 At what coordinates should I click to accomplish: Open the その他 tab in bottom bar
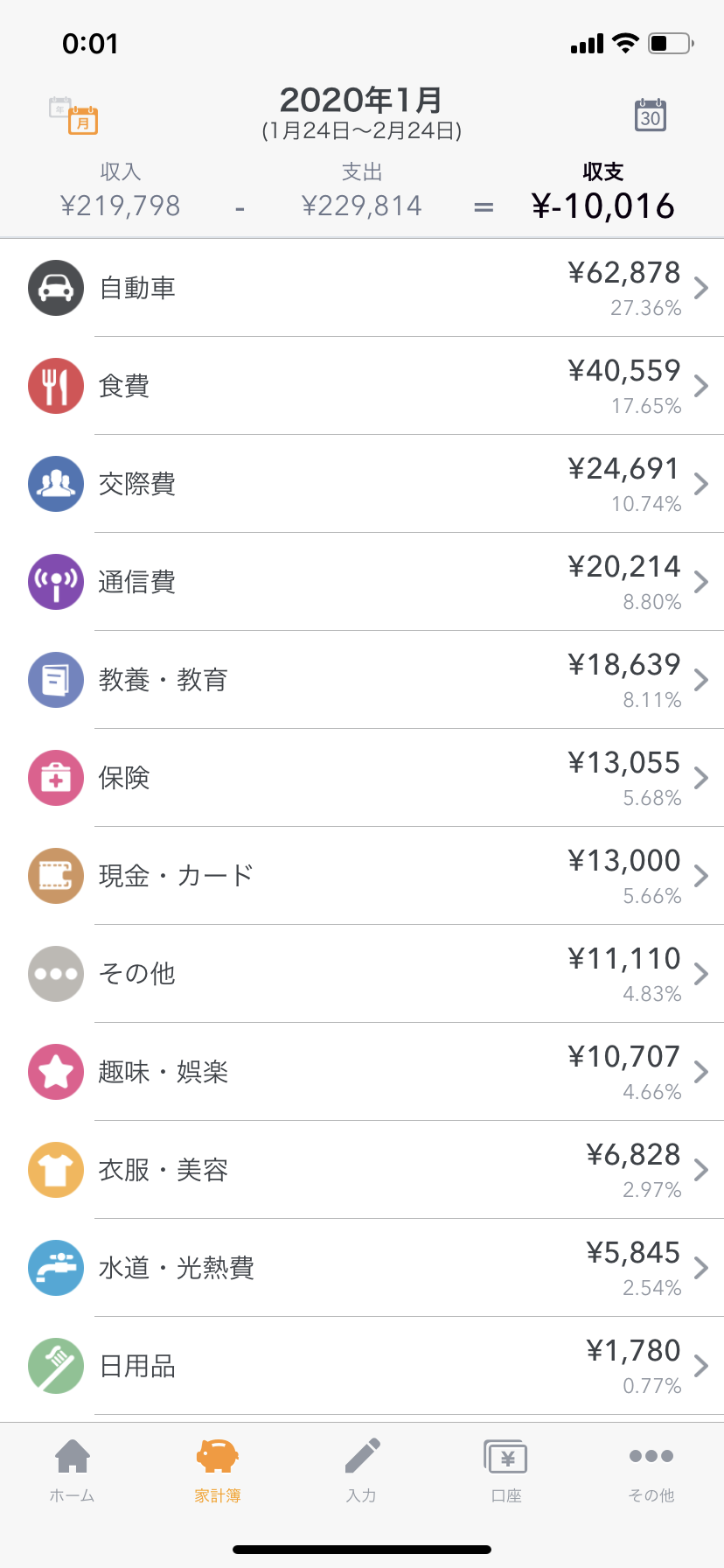coord(651,1470)
